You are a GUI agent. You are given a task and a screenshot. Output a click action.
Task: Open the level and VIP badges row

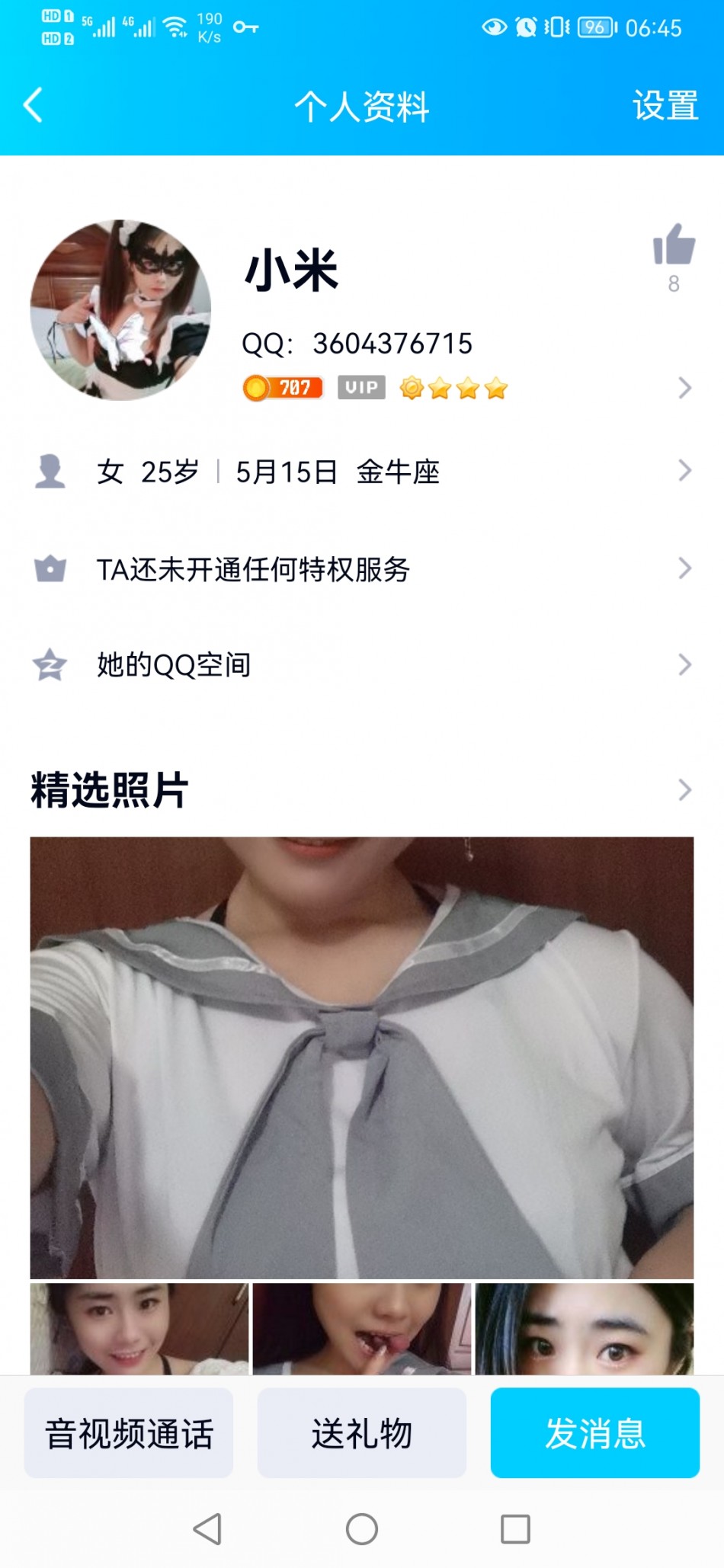(457, 389)
